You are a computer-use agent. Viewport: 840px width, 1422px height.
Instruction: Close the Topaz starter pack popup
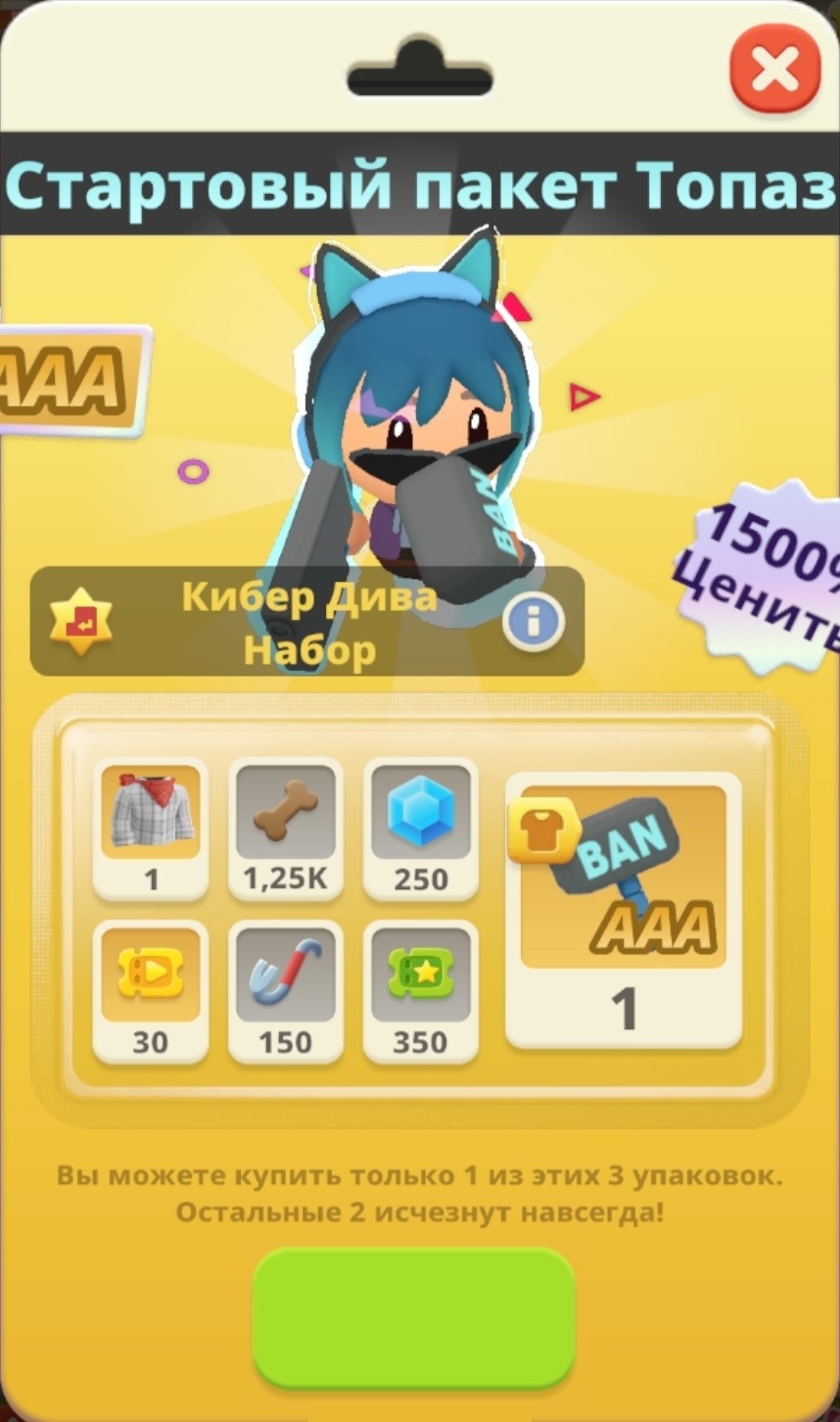(775, 69)
